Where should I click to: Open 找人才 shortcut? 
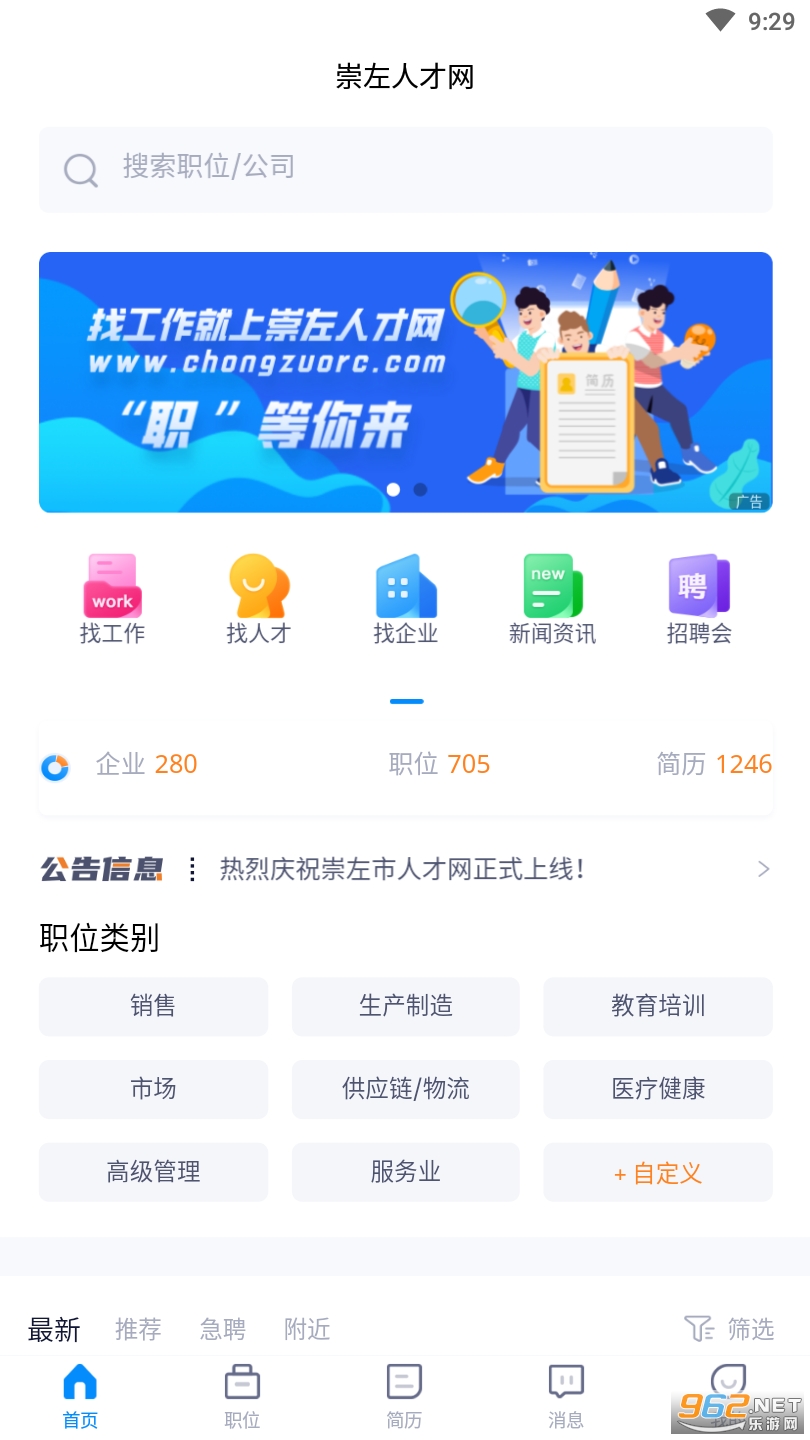[x=259, y=600]
